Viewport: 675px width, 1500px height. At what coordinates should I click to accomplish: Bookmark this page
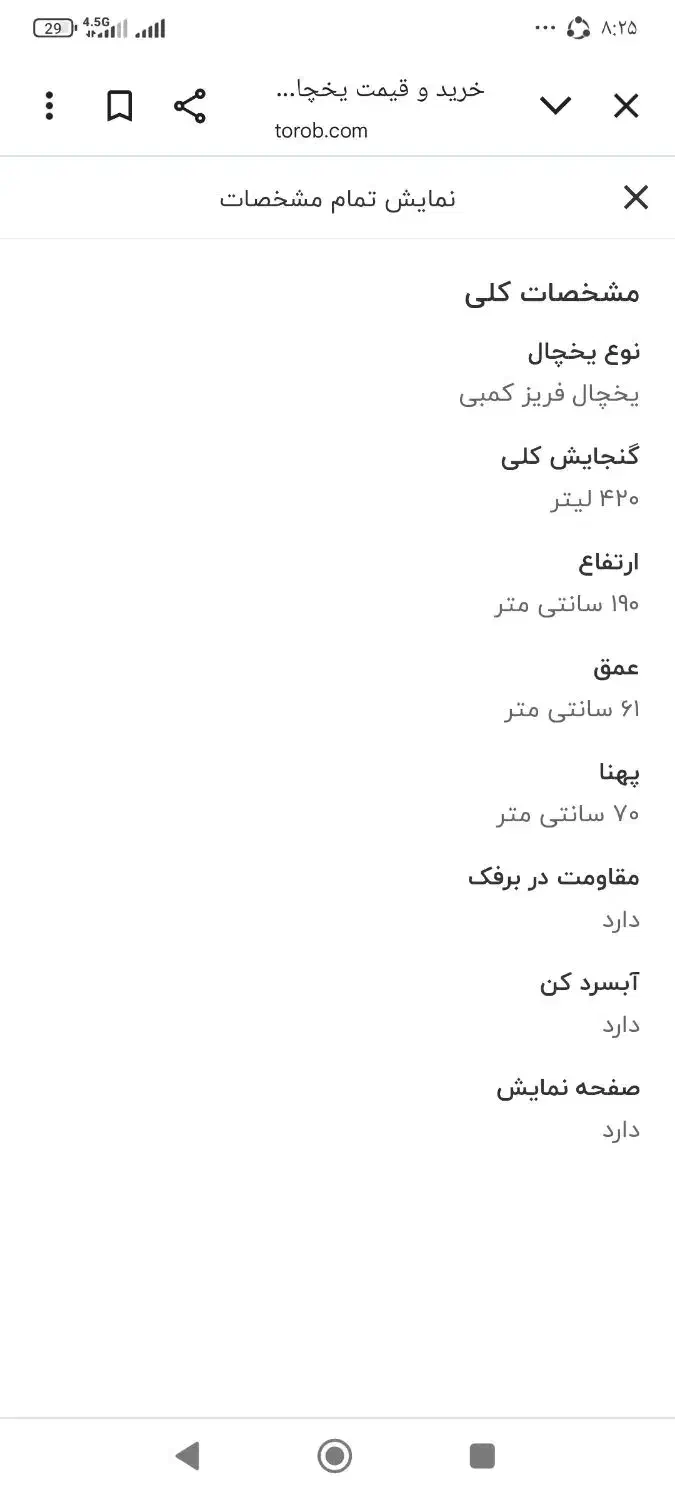point(120,106)
